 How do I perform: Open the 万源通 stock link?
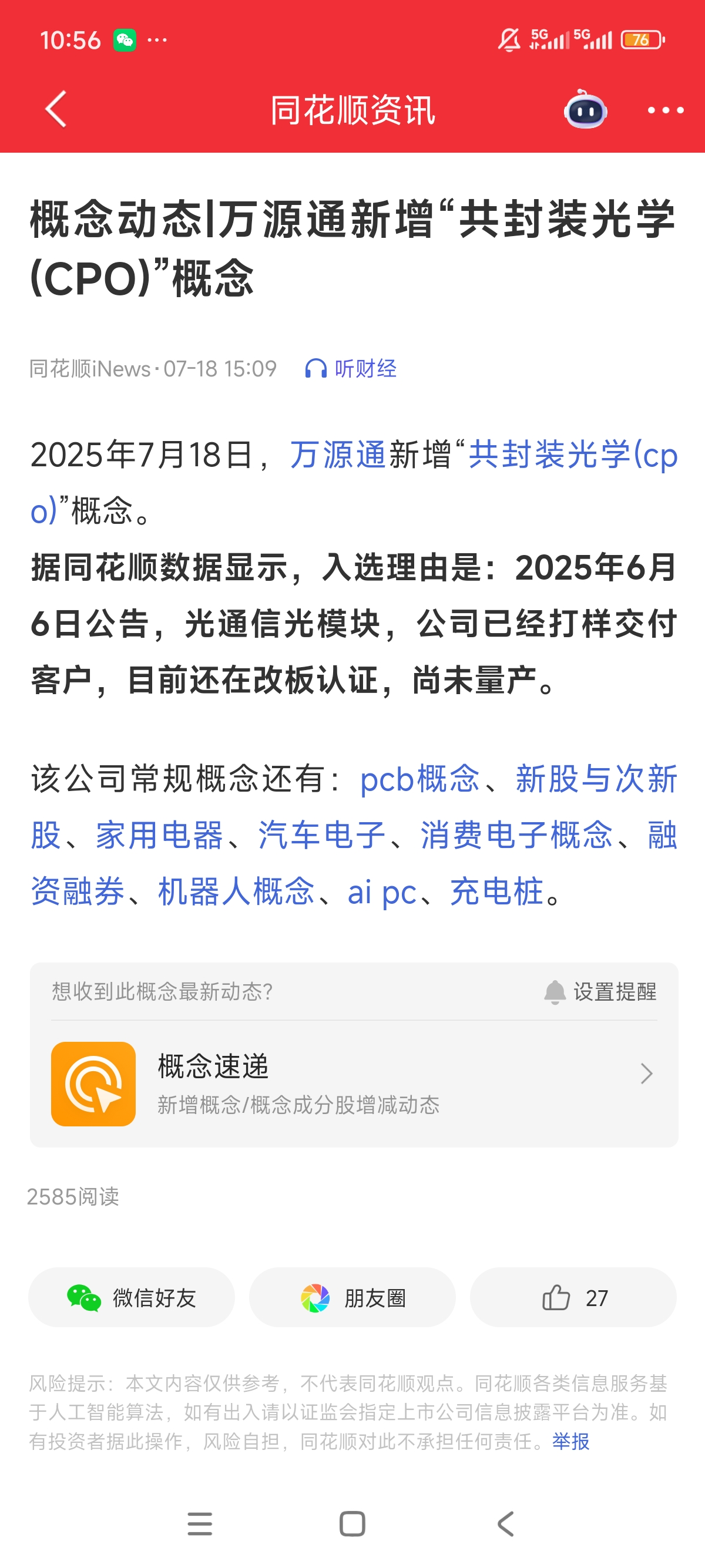click(338, 455)
